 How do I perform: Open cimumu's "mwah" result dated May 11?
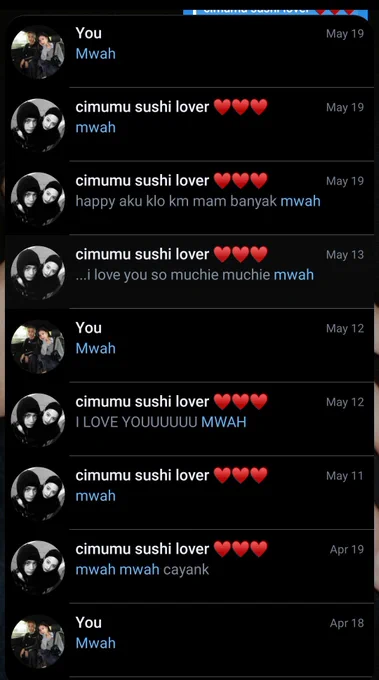pos(190,493)
